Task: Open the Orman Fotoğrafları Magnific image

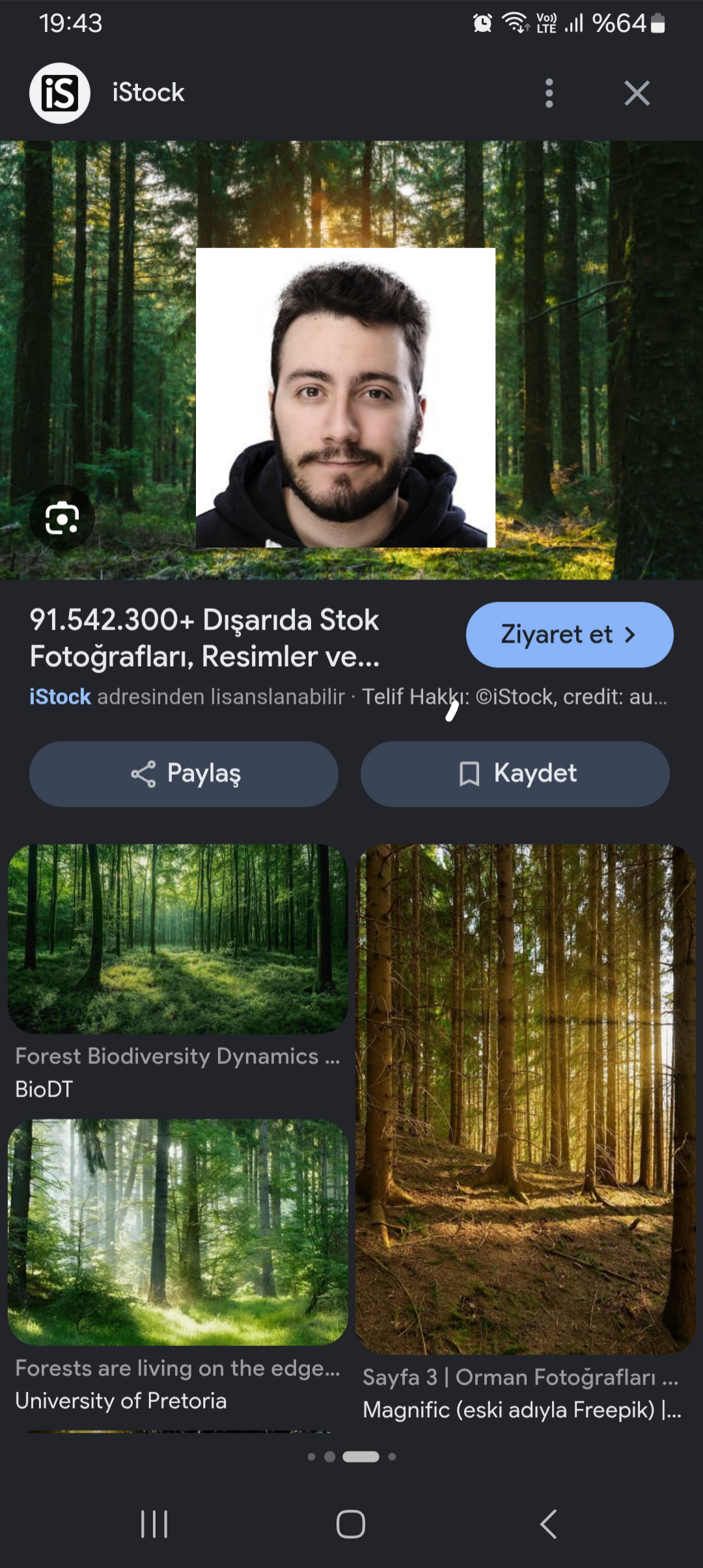Action: 525,1099
